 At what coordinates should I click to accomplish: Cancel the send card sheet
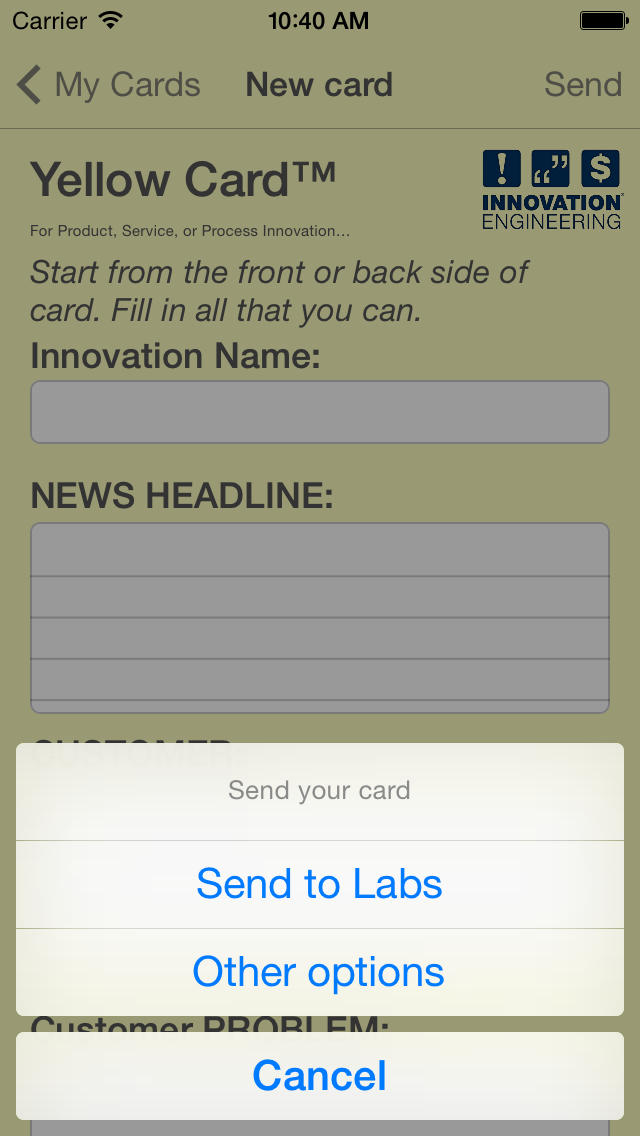(x=320, y=1076)
